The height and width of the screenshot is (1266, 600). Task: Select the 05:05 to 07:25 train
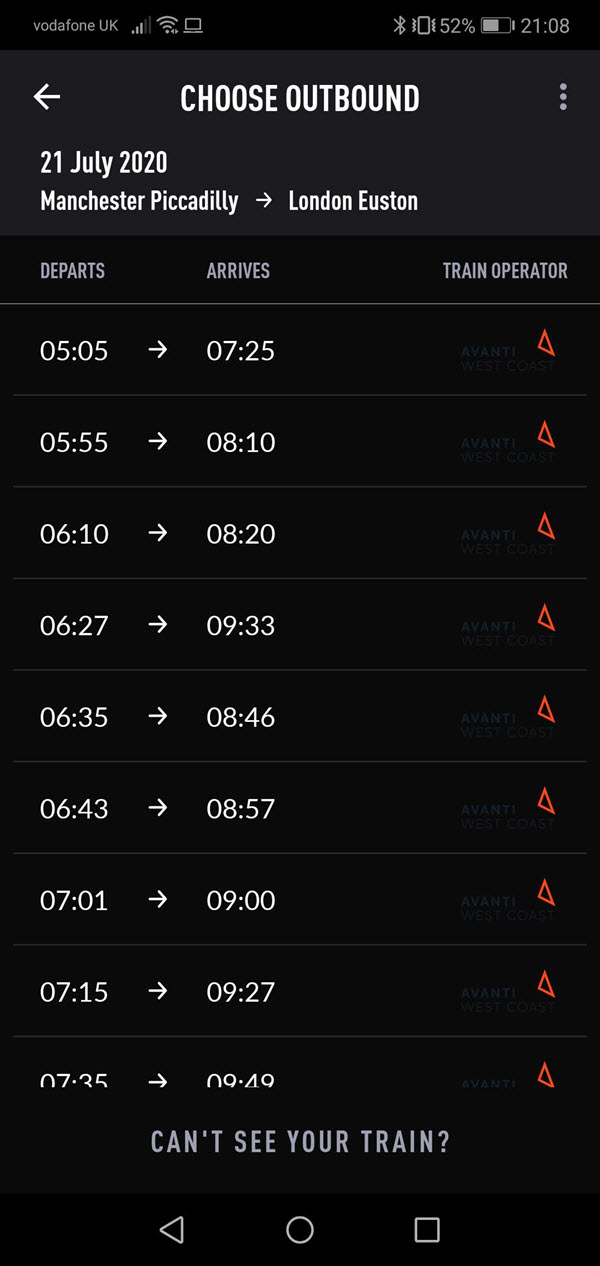point(300,350)
